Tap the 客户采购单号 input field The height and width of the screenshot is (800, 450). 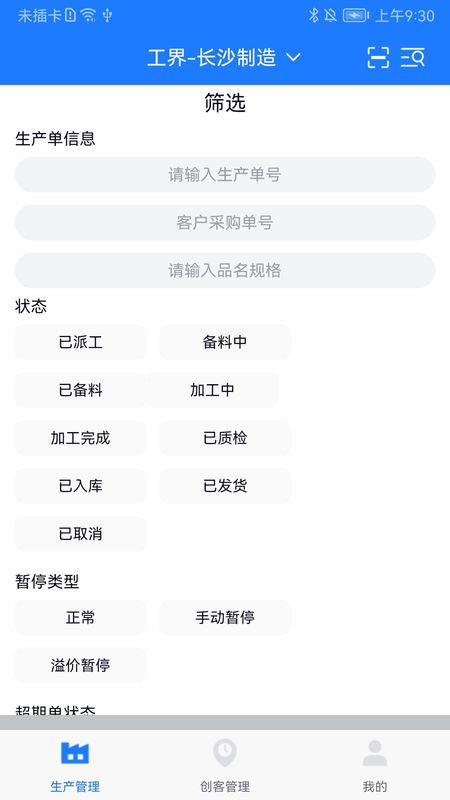tap(224, 222)
